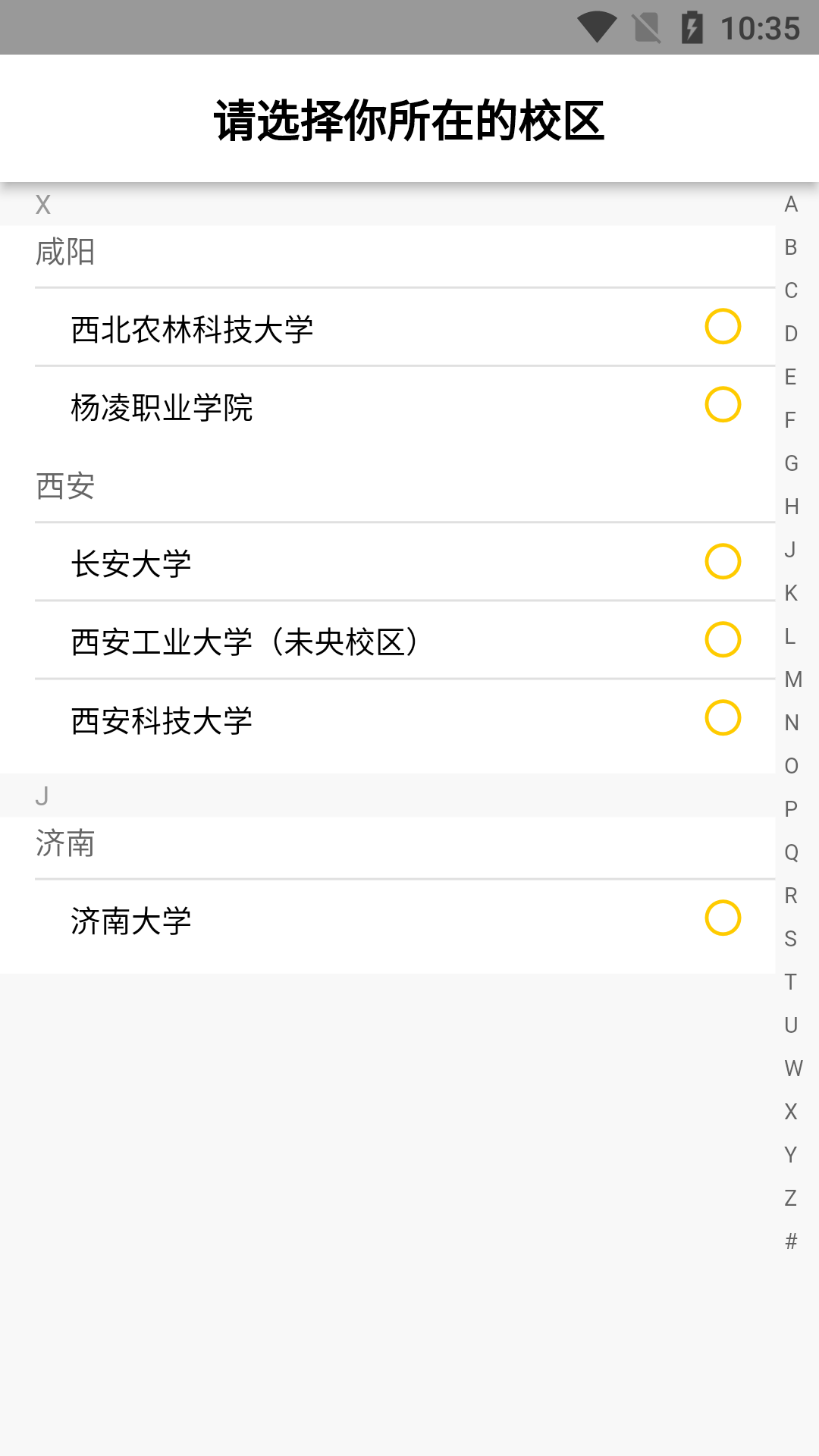
Task: Choose 西安科技大学 campus
Action: 722,718
